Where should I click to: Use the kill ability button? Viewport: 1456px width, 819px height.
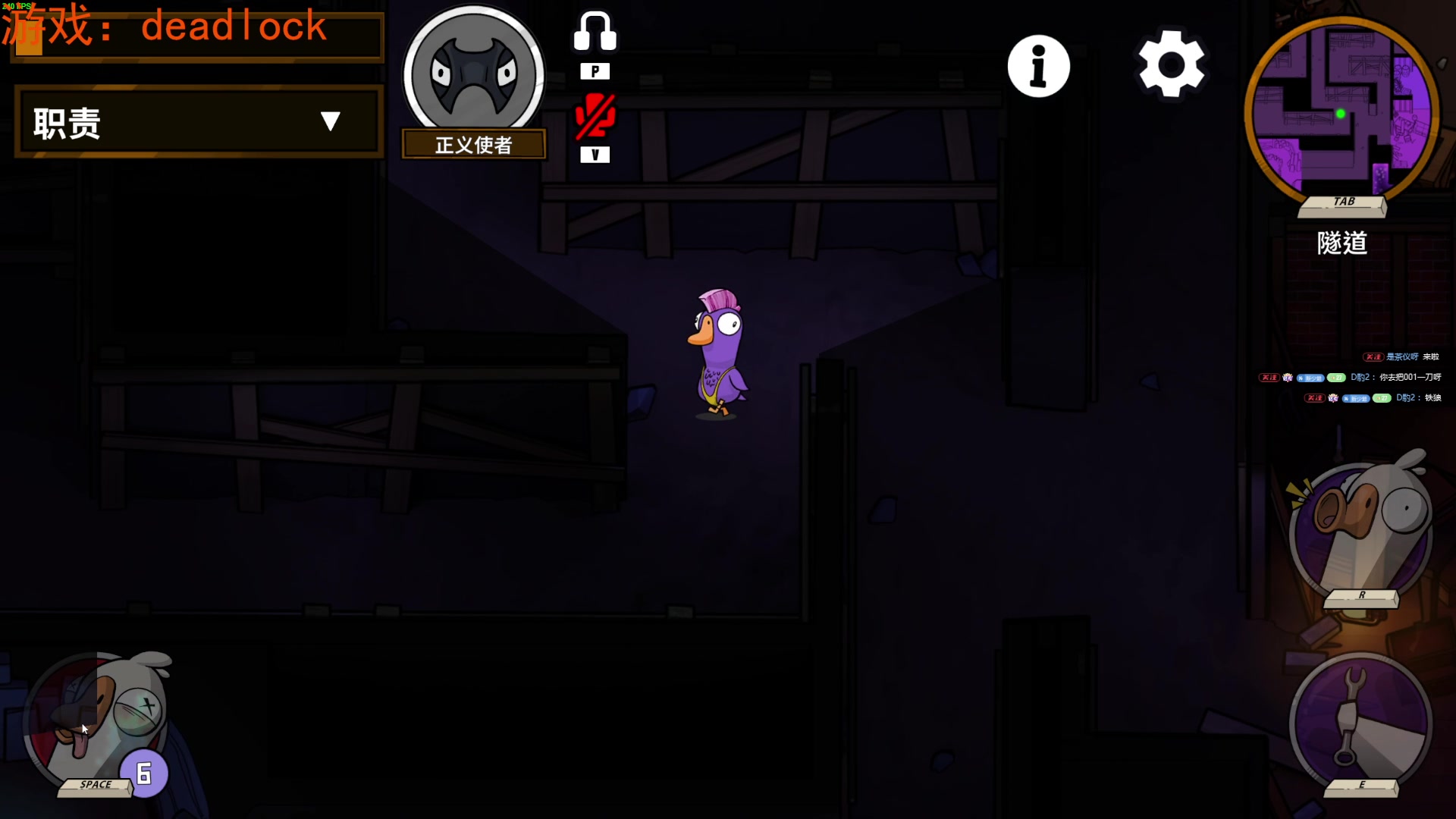99,720
